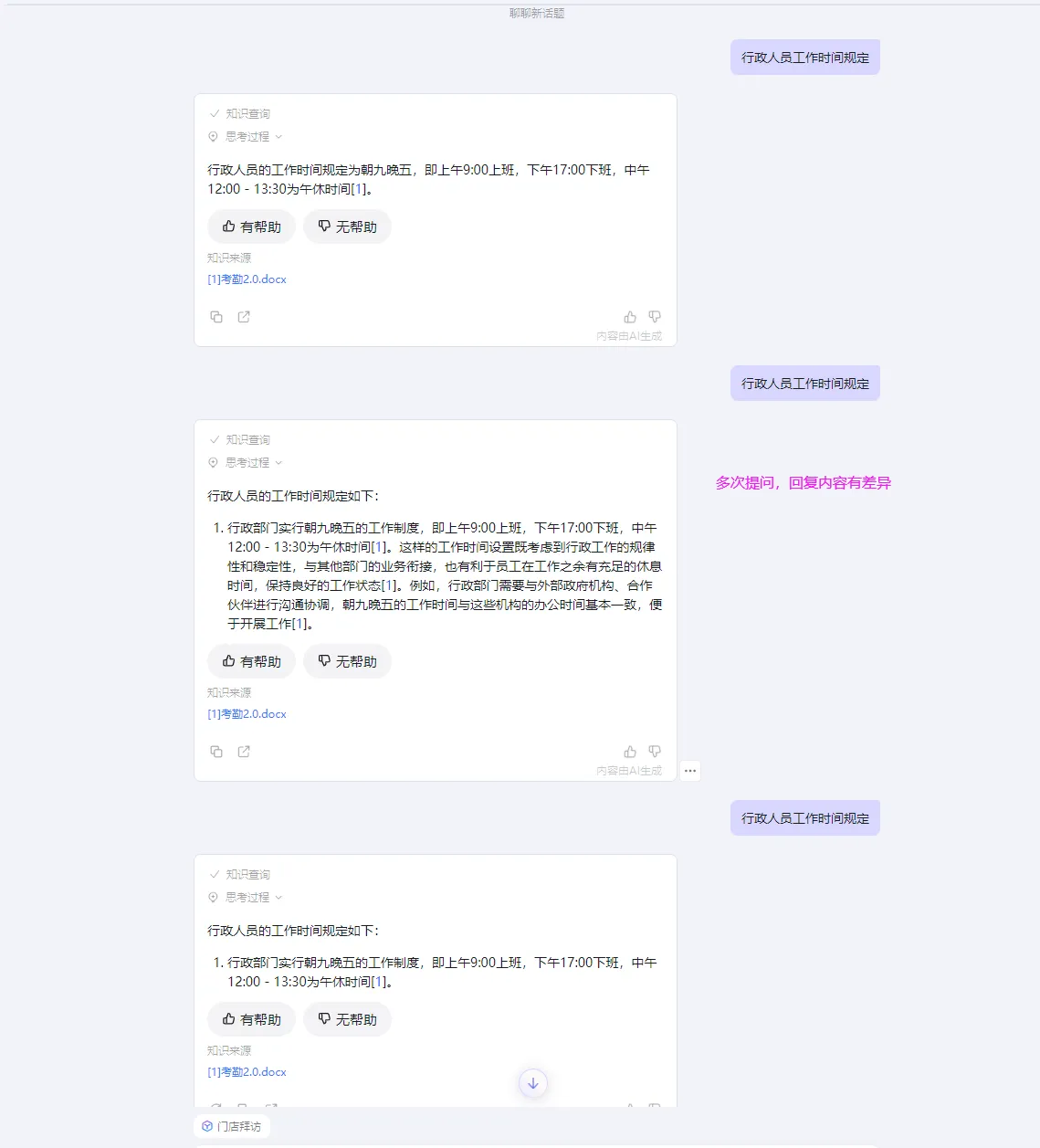Expand 思考过程 in the 朝九晚五 single-paragraph answer
Viewport: 1040px width, 1148px height.
pos(247,137)
